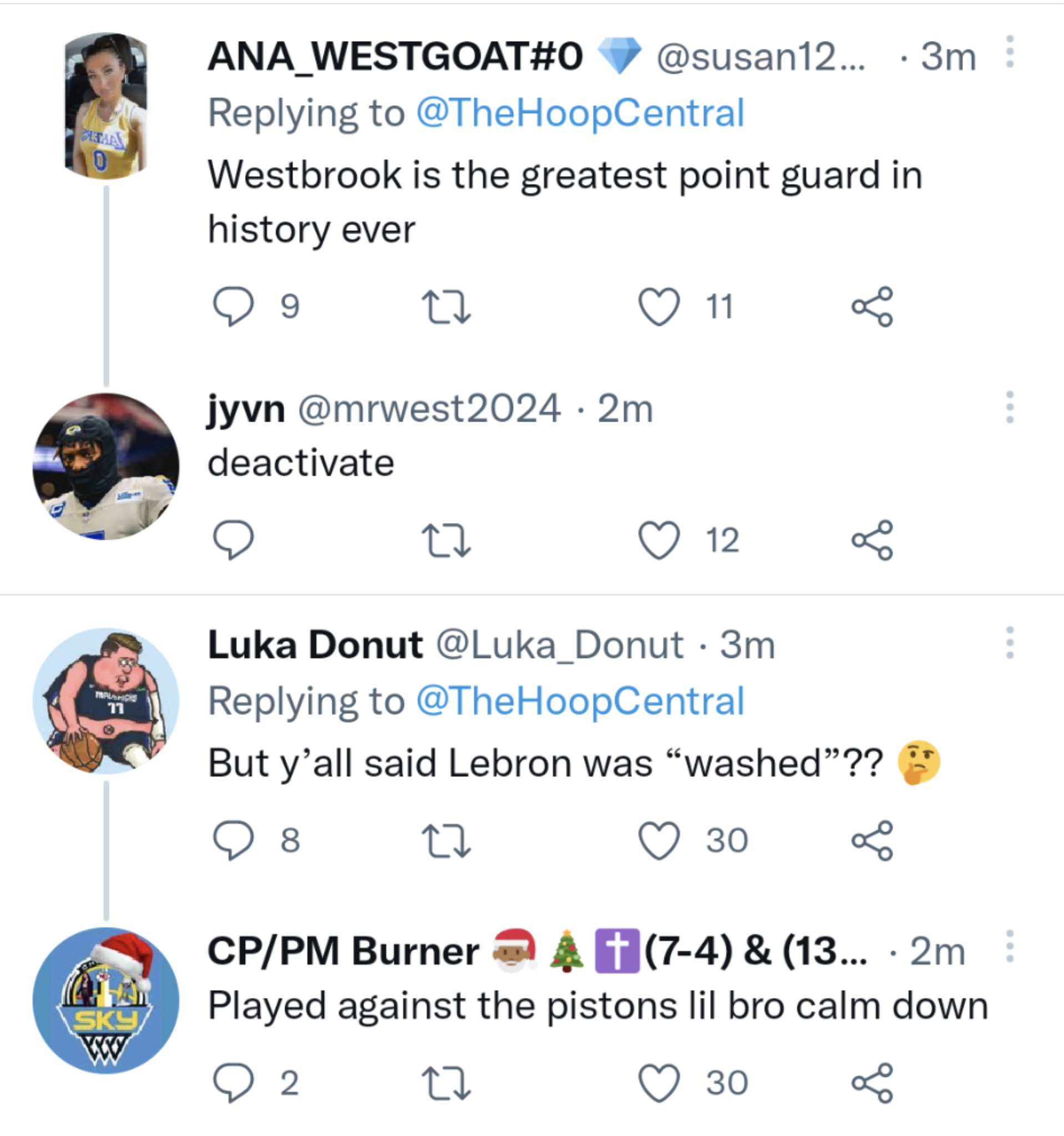1064x1136 pixels.
Task: Like Luka Donut's tweet with 30 likes
Action: [658, 840]
